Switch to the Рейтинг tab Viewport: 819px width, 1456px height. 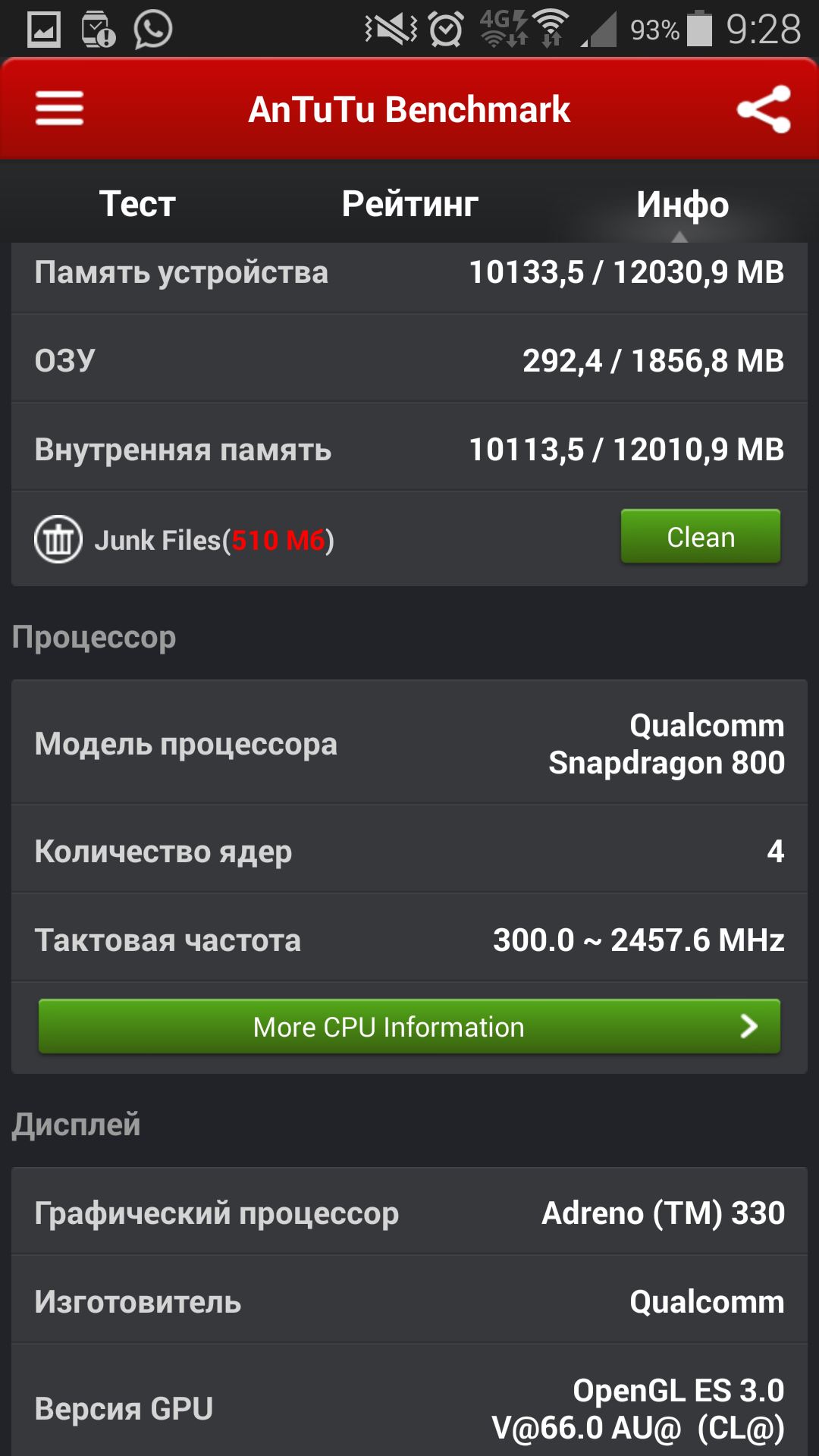(409, 204)
